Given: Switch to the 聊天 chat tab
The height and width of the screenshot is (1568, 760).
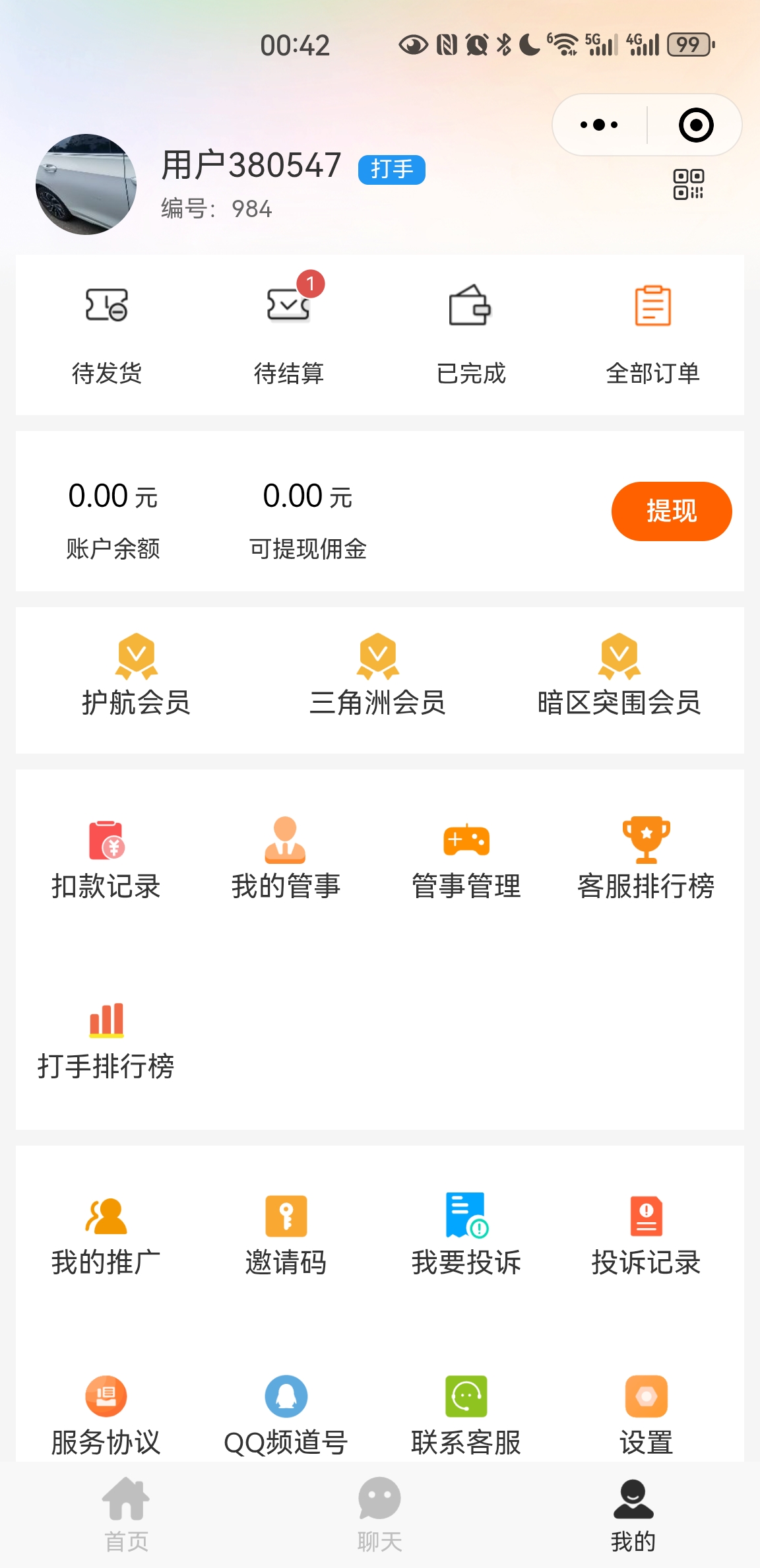Looking at the screenshot, I should click(379, 1511).
